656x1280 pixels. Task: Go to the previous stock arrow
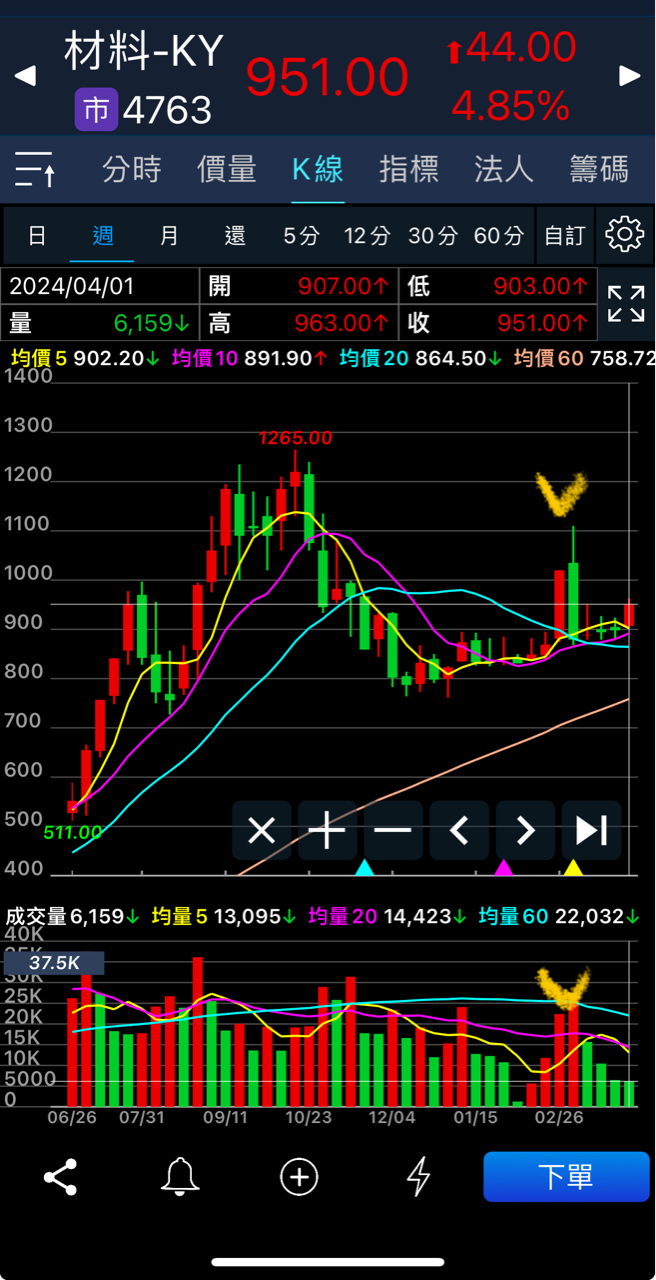point(25,76)
